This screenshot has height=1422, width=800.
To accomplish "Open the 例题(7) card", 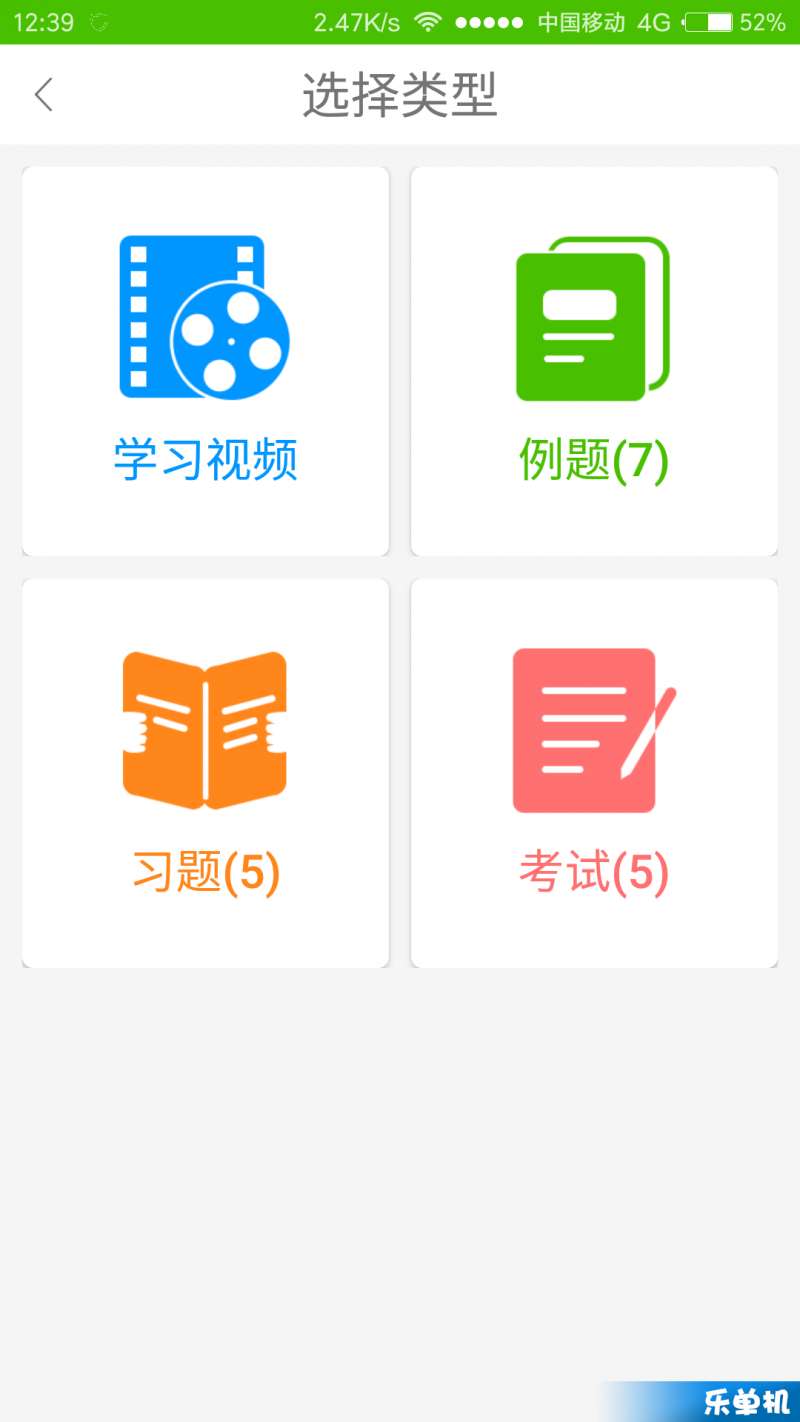I will [594, 361].
